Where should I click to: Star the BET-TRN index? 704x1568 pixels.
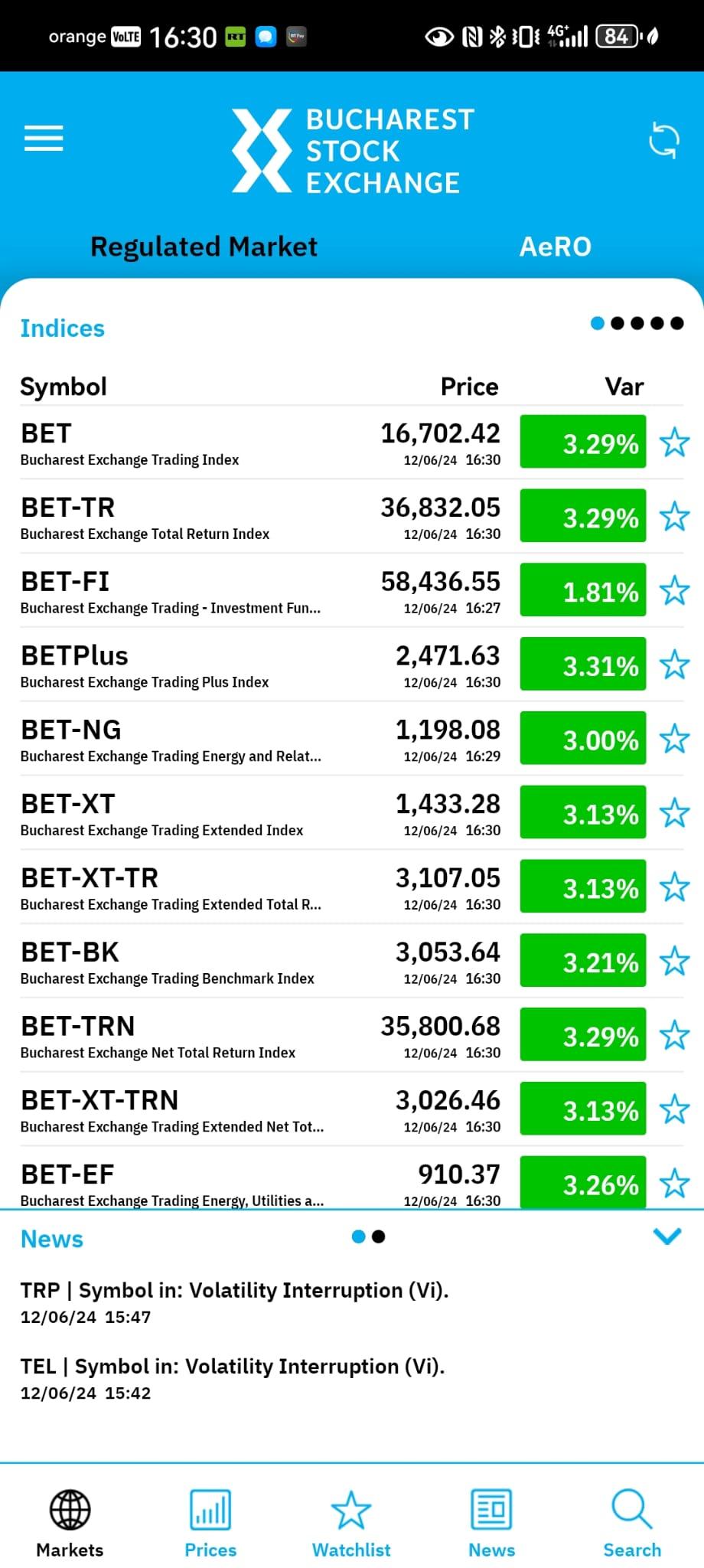(674, 1035)
